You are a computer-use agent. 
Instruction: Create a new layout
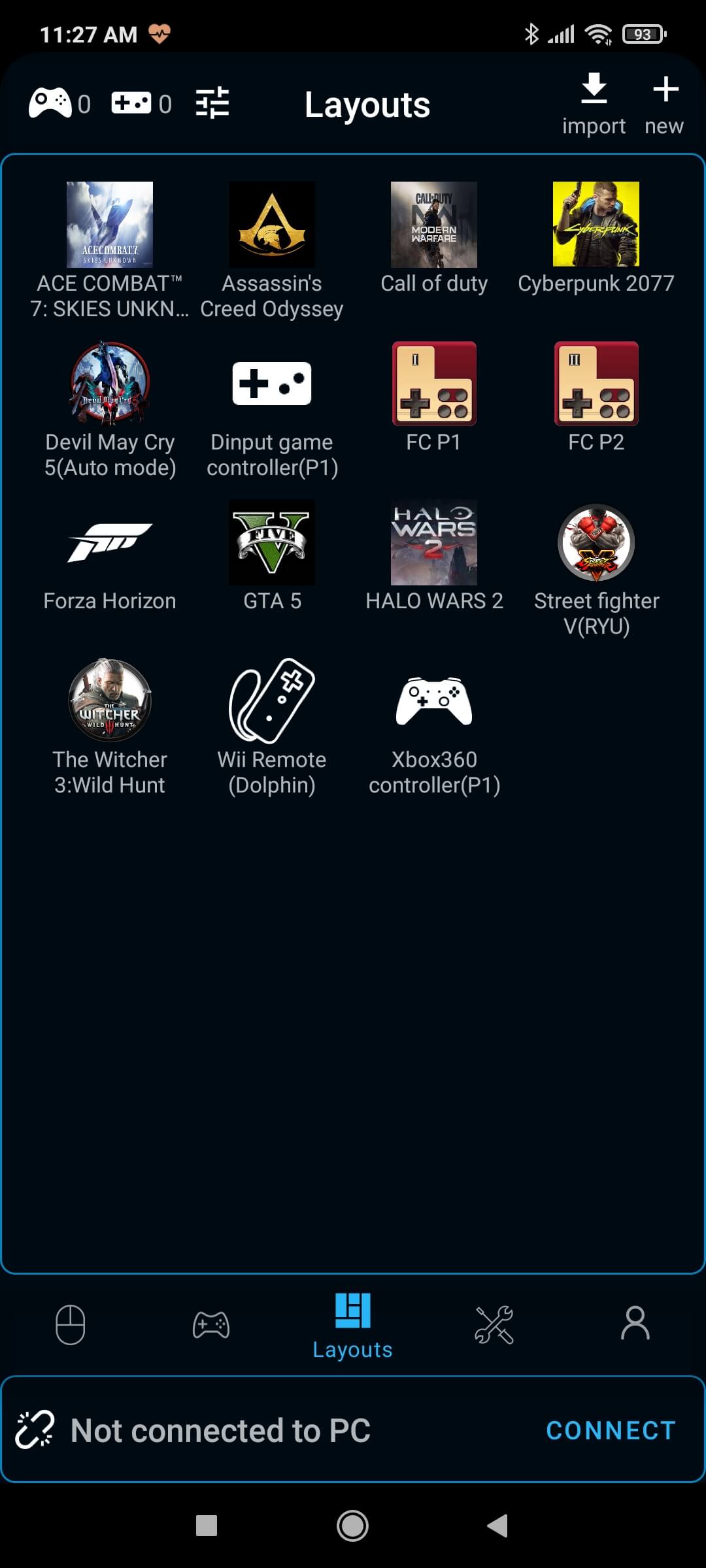665,105
